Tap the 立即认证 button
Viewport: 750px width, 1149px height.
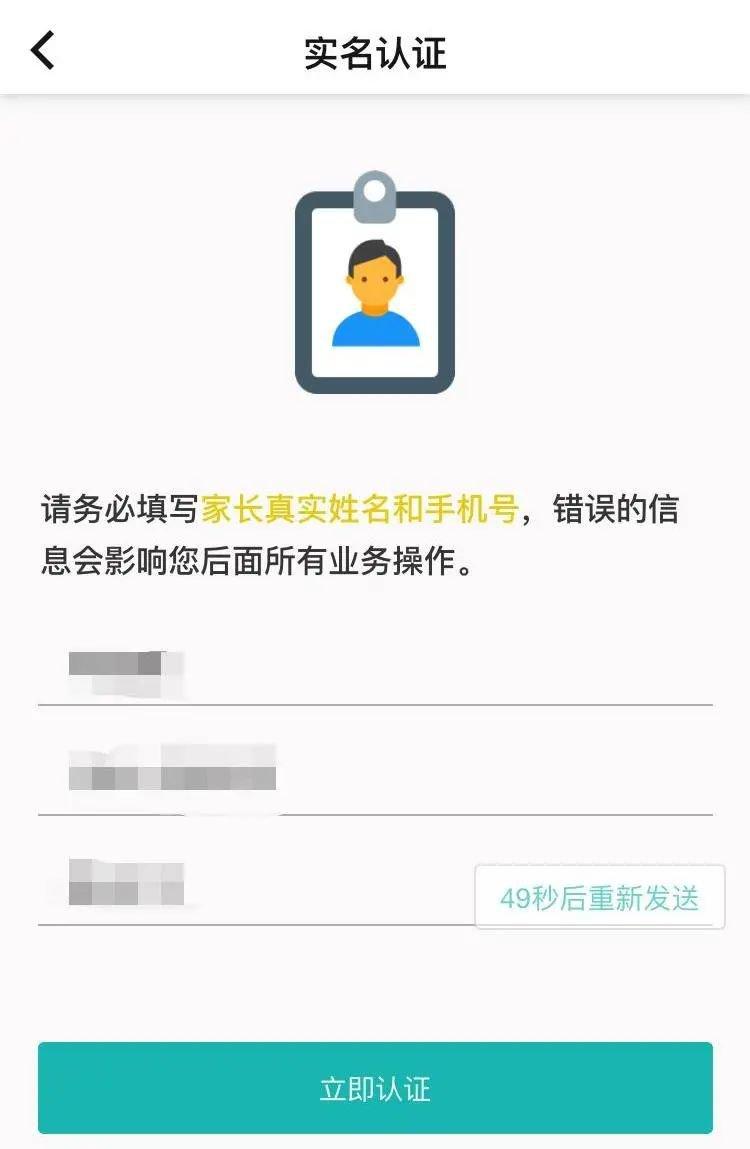click(x=375, y=1088)
